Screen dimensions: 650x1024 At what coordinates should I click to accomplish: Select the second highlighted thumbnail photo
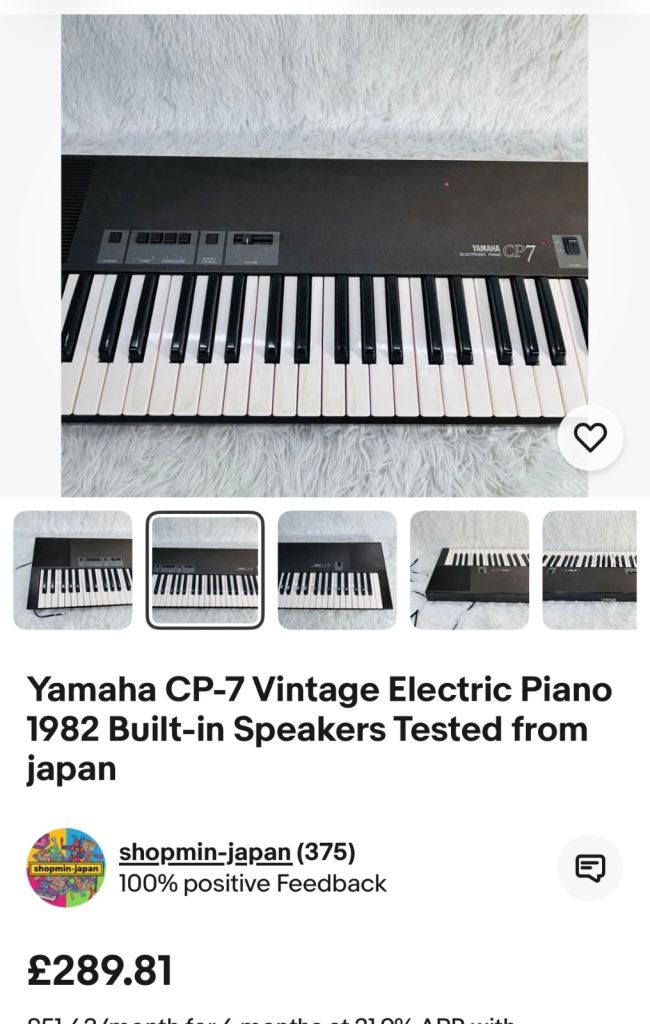[x=205, y=570]
